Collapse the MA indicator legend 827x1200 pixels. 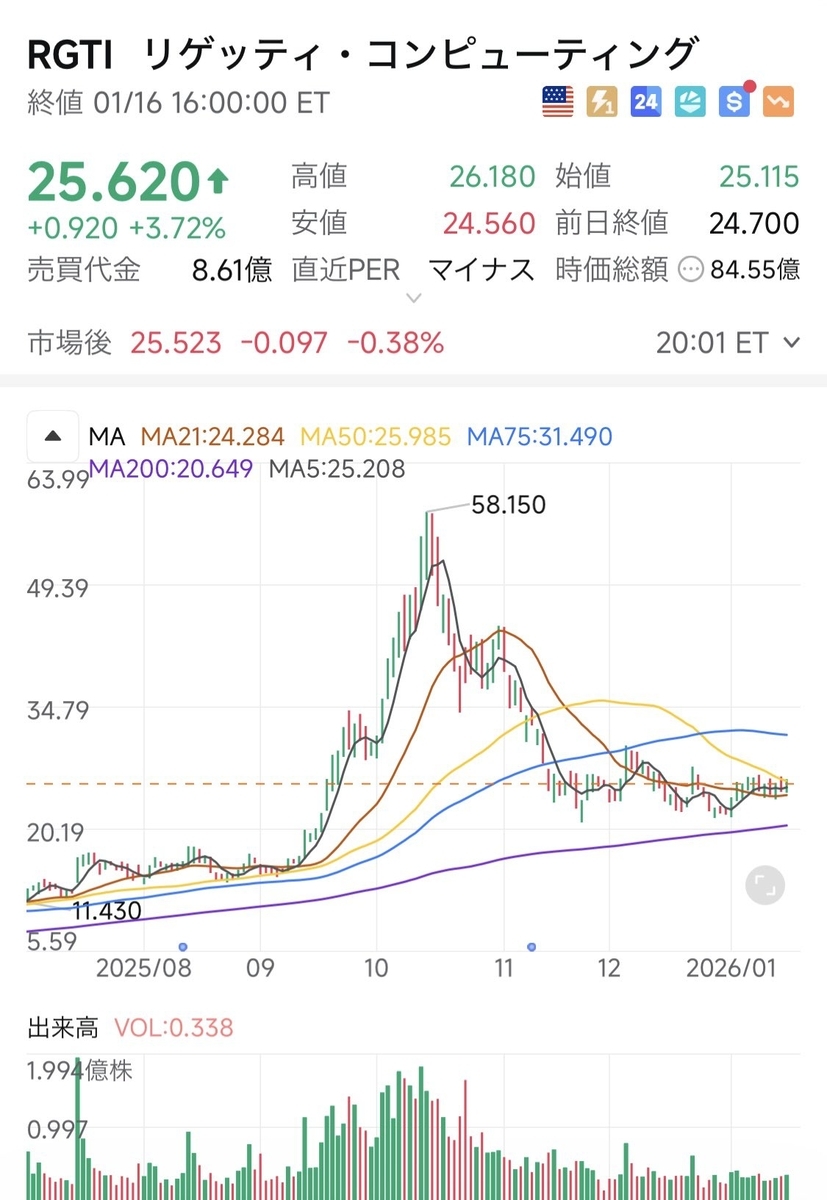(x=53, y=436)
